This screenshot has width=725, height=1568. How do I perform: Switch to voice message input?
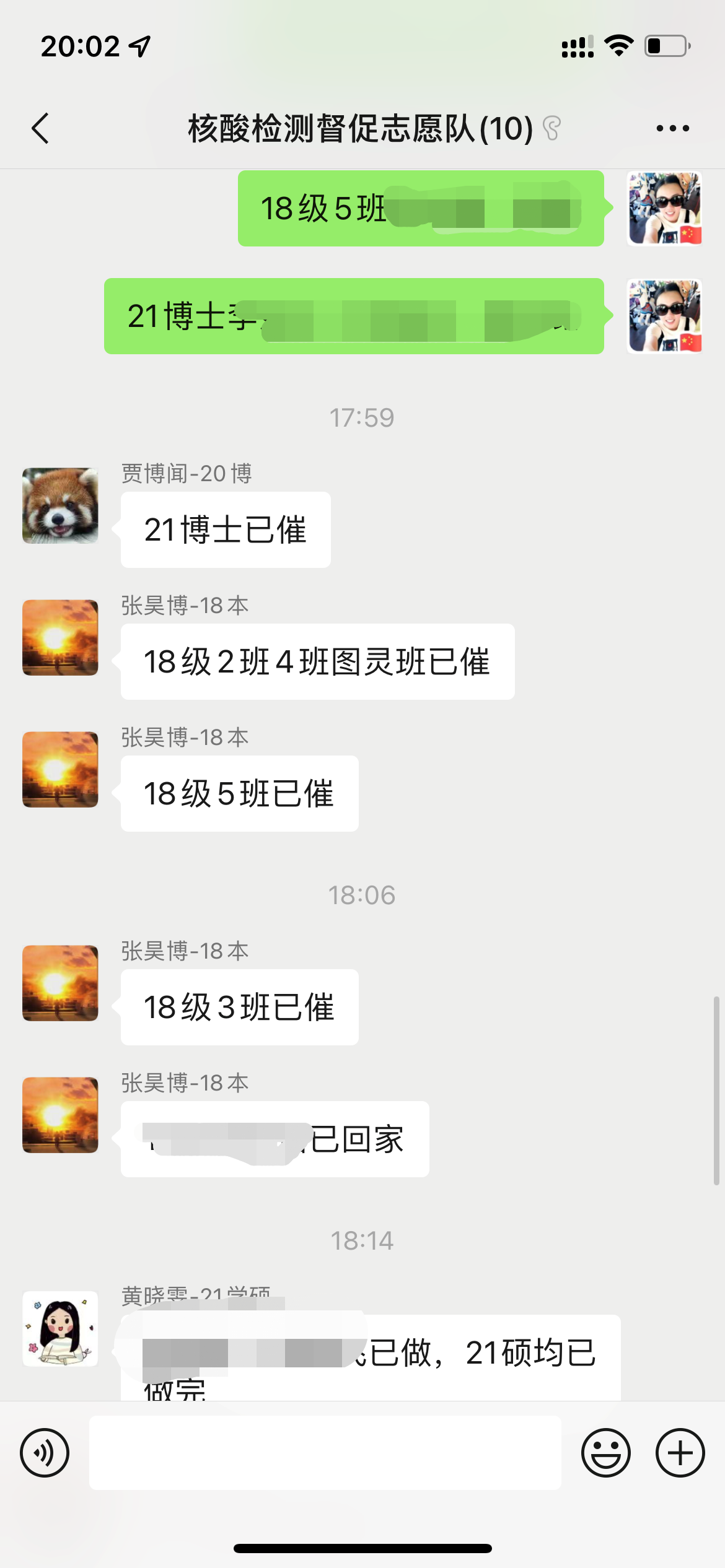[45, 1453]
